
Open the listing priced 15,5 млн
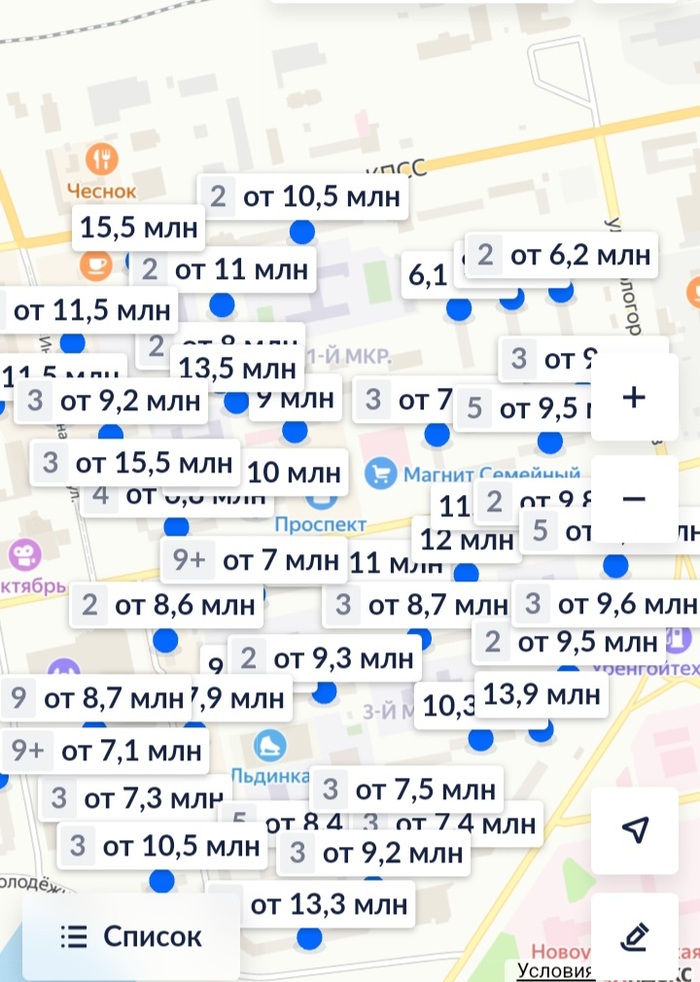(x=138, y=228)
